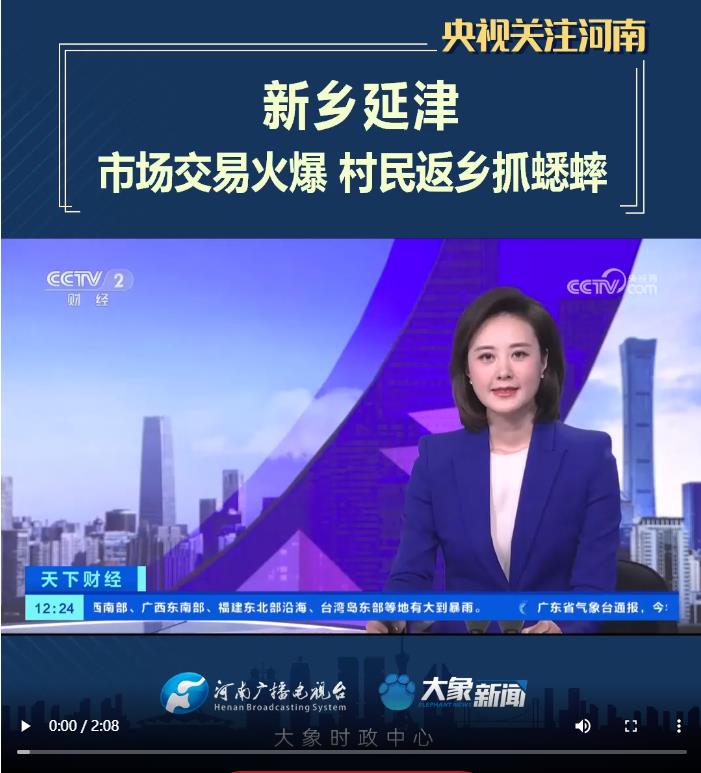Seek along the video progress bar
701x773 pixels.
350,751
